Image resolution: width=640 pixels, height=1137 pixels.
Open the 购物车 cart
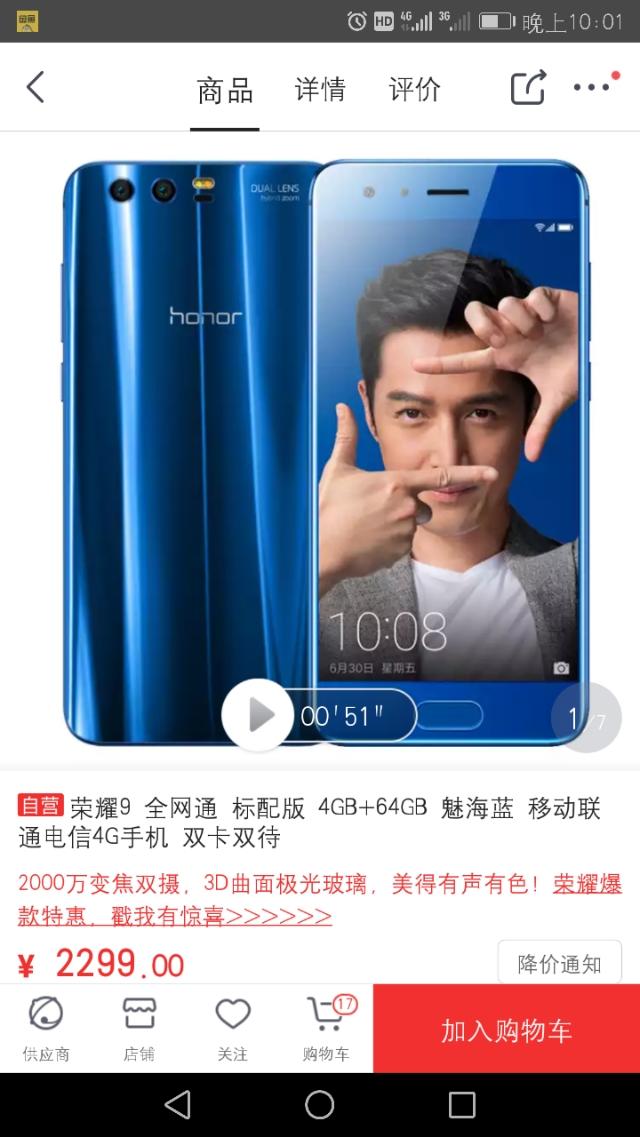click(x=326, y=1028)
